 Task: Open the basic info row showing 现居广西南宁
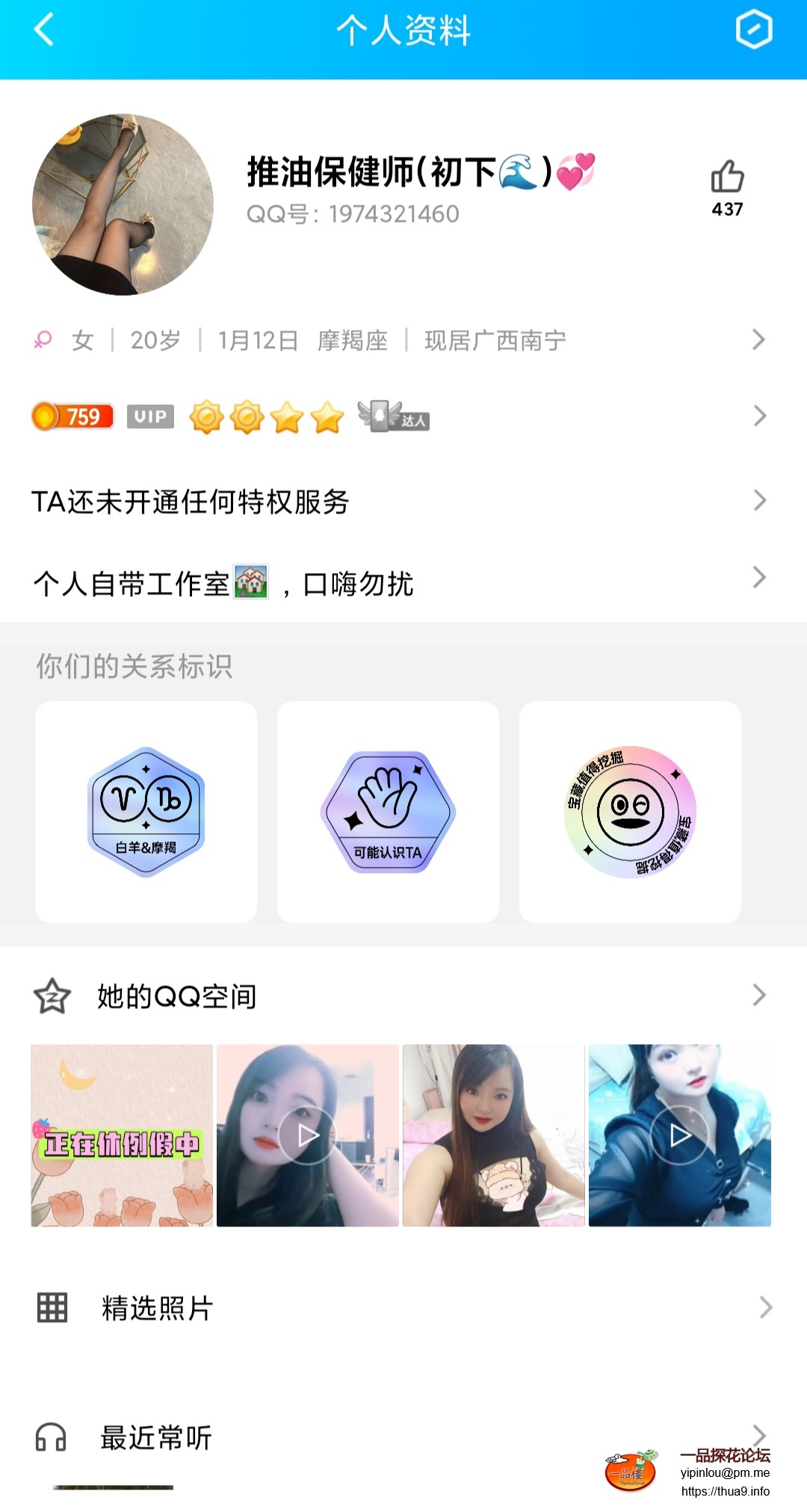(x=403, y=340)
